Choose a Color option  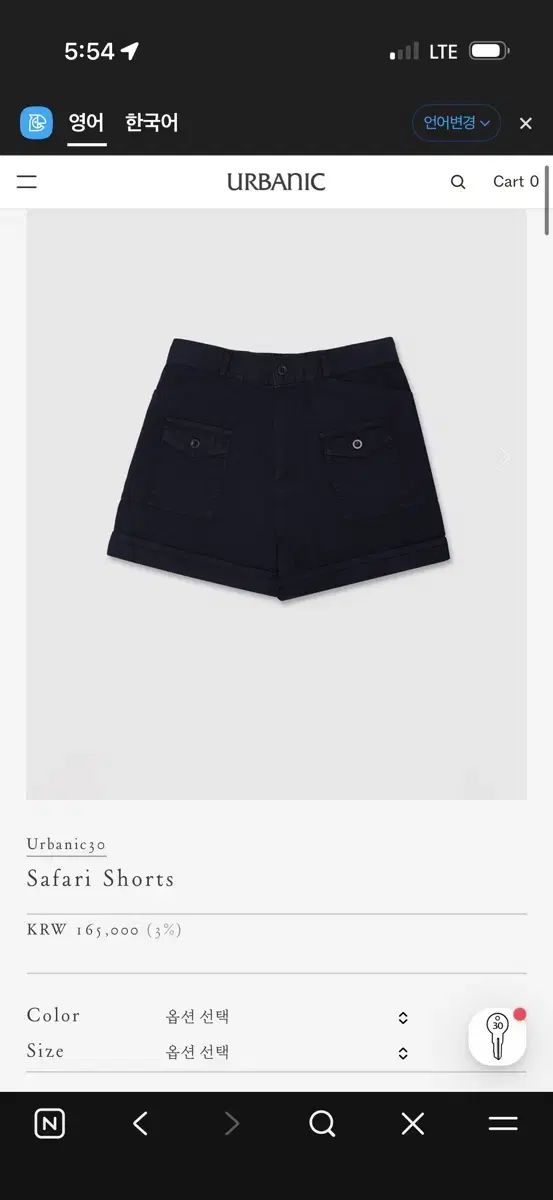pyautogui.click(x=286, y=1017)
